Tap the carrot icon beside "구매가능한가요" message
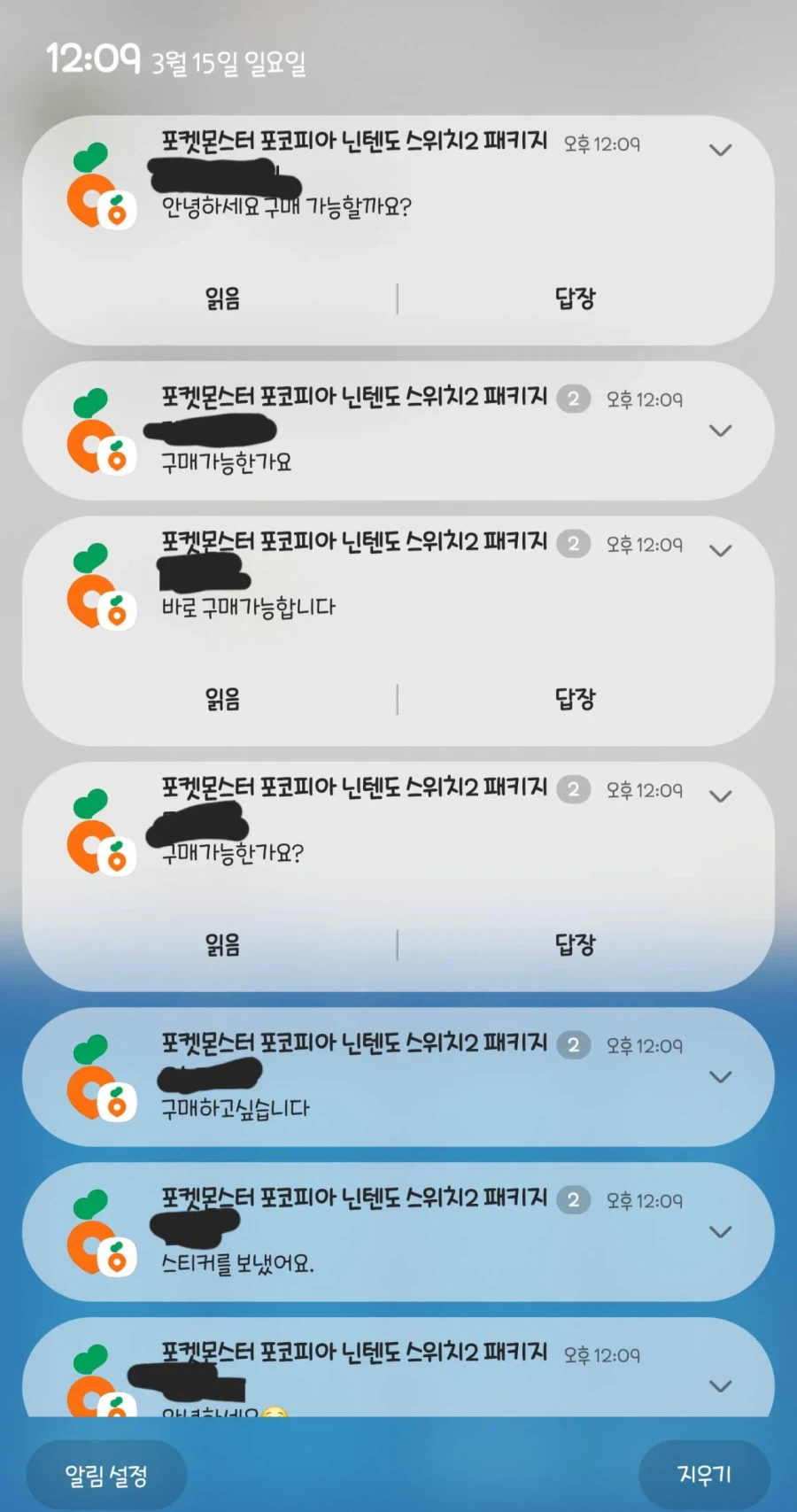This screenshot has height=1512, width=797. (100, 434)
